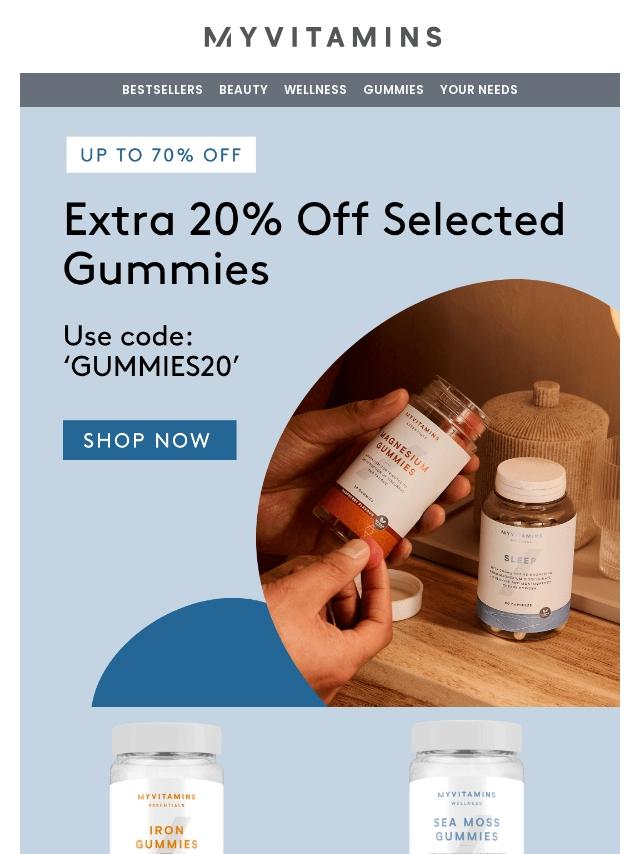640x854 pixels.
Task: Open the magnesium gummies hero banner
Action: (438, 493)
